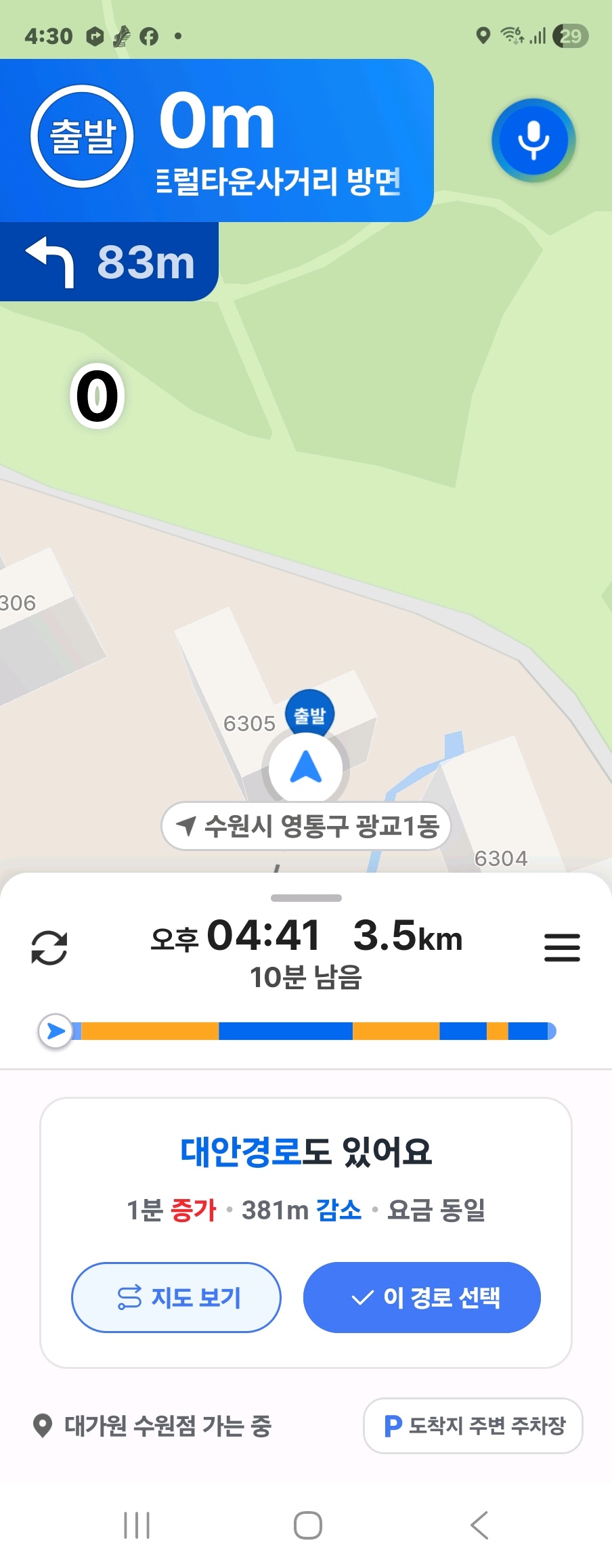
Task: Go to the system home screen
Action: point(307,1525)
